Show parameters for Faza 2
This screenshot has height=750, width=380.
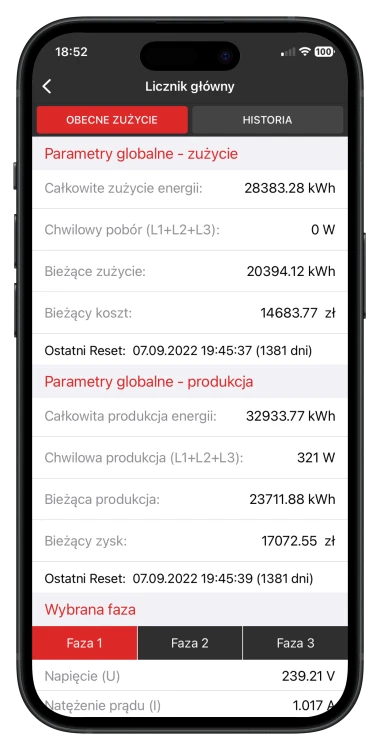(x=190, y=643)
